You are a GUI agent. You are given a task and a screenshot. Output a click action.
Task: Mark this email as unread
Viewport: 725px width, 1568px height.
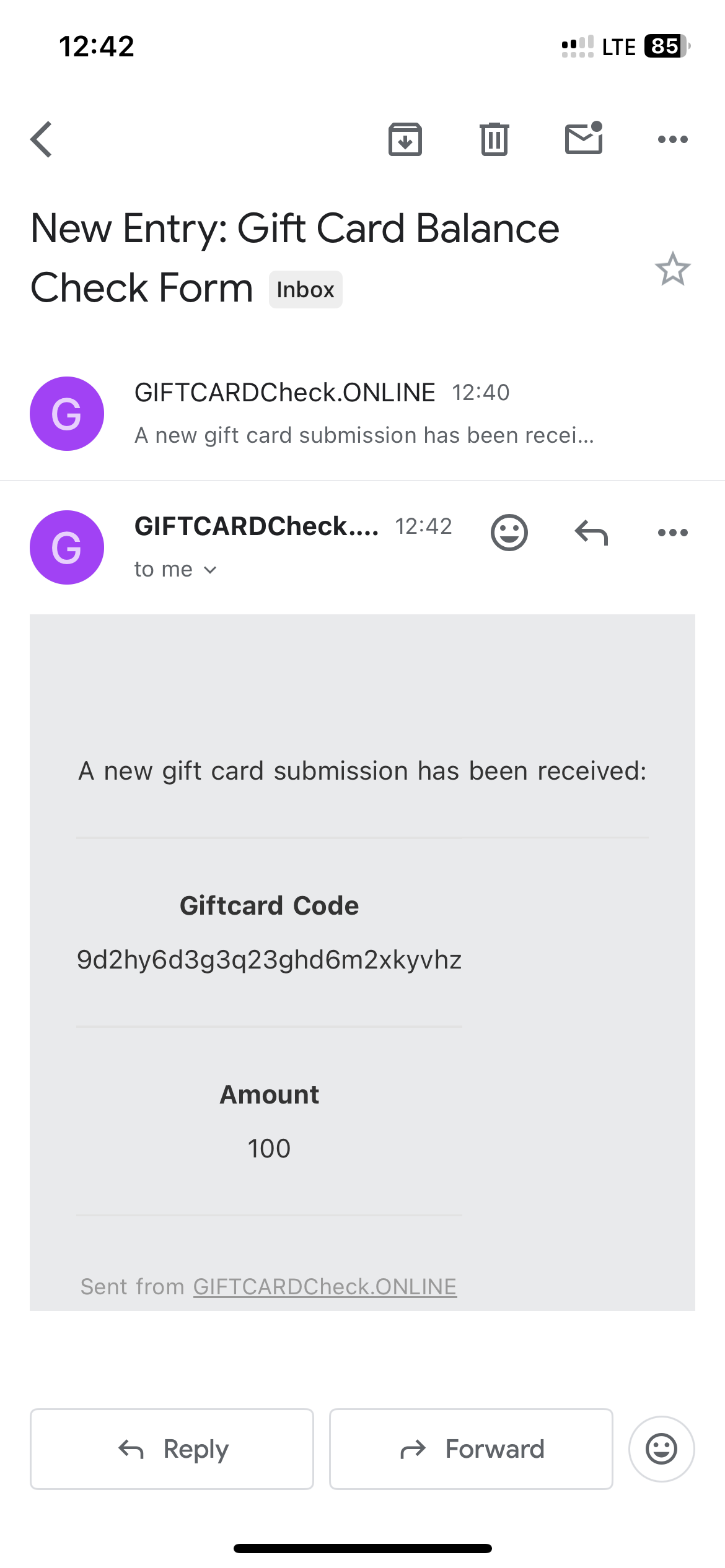[584, 138]
